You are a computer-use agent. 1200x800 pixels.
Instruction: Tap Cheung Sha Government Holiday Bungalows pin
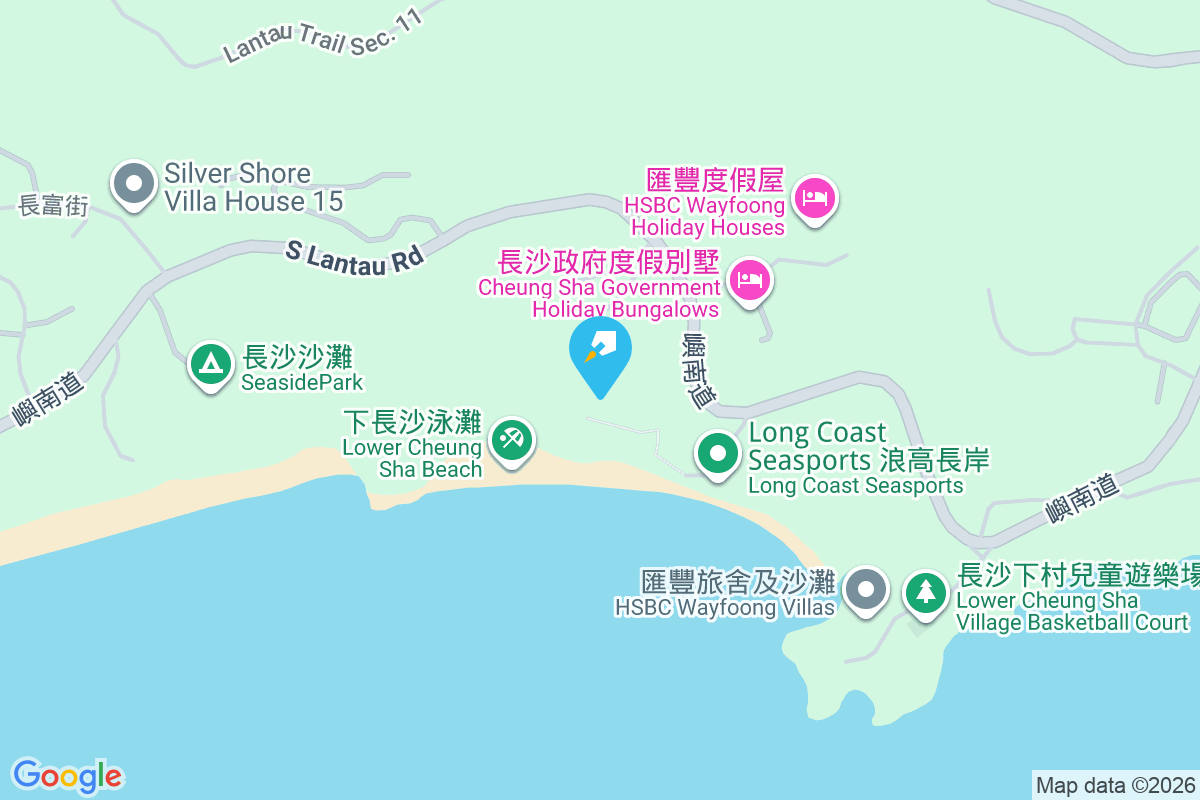(x=750, y=280)
